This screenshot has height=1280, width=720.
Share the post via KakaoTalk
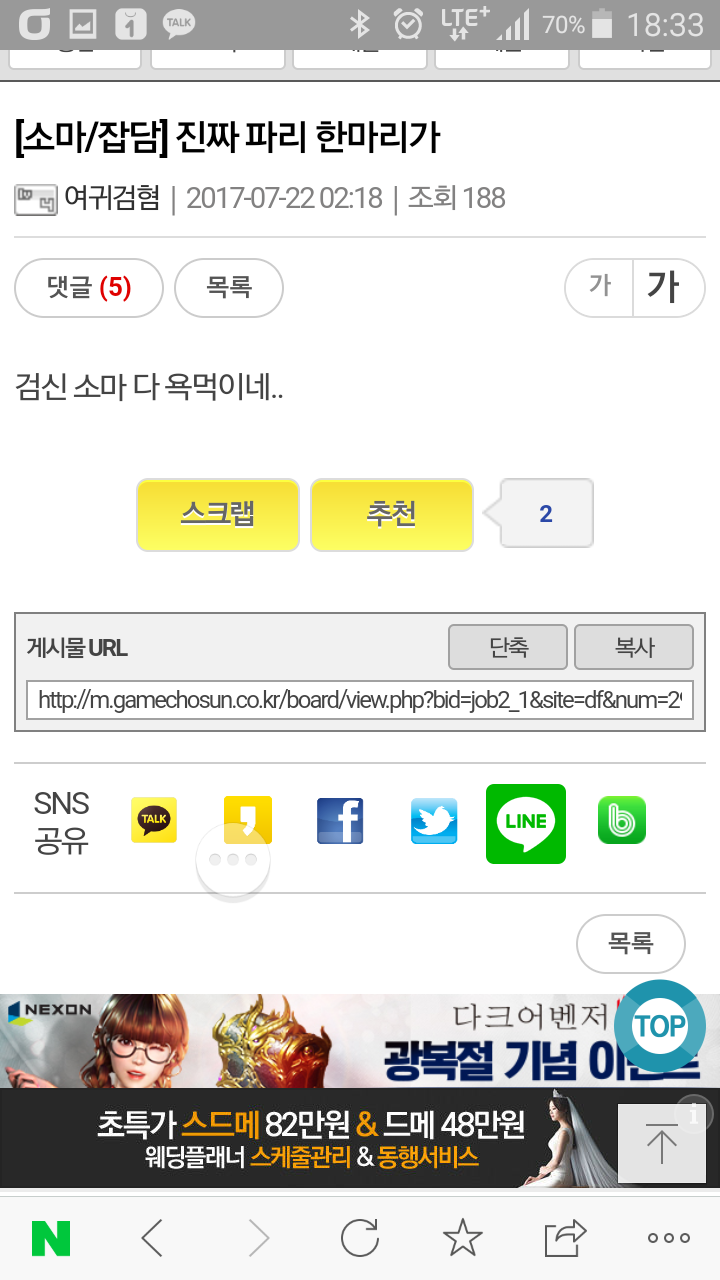(x=154, y=821)
